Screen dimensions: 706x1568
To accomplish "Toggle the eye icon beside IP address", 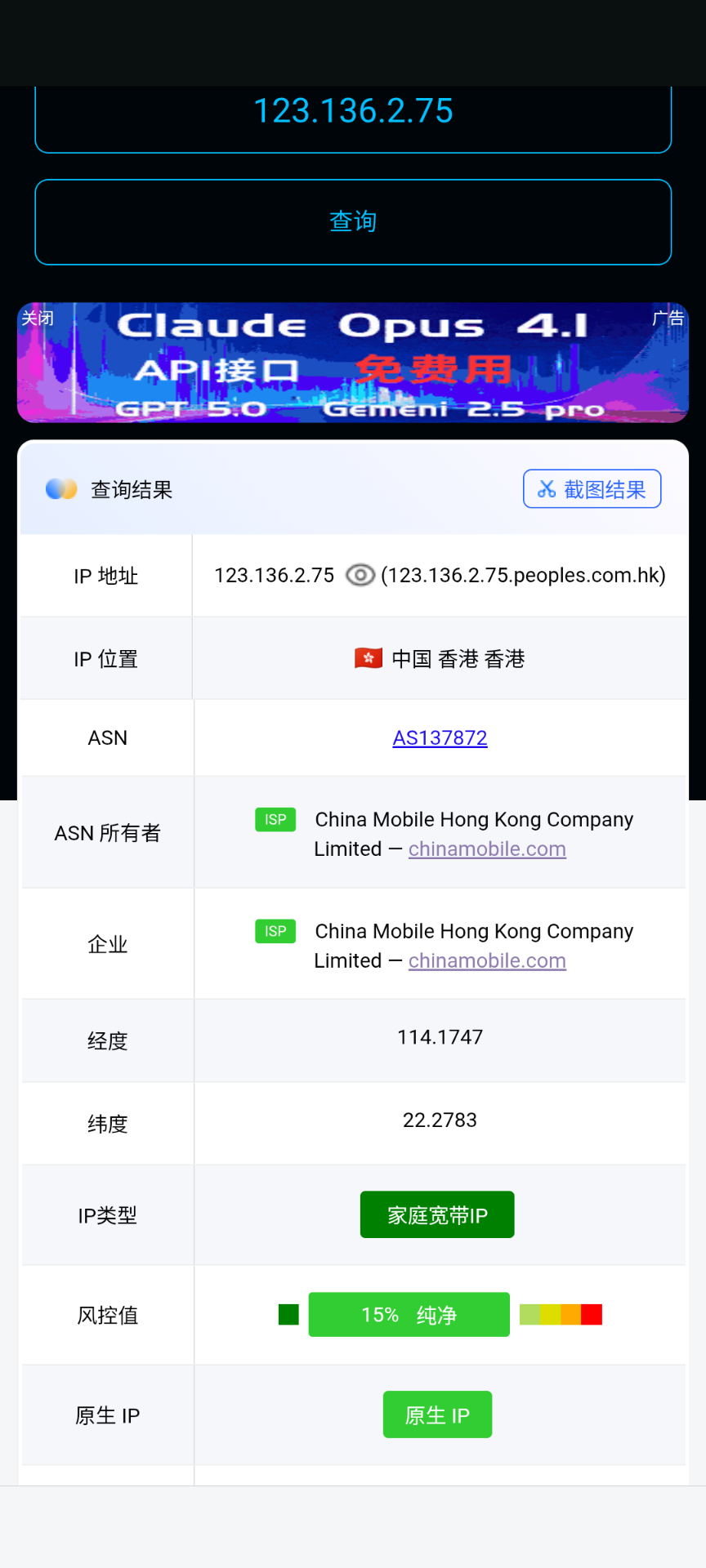I will [x=360, y=576].
